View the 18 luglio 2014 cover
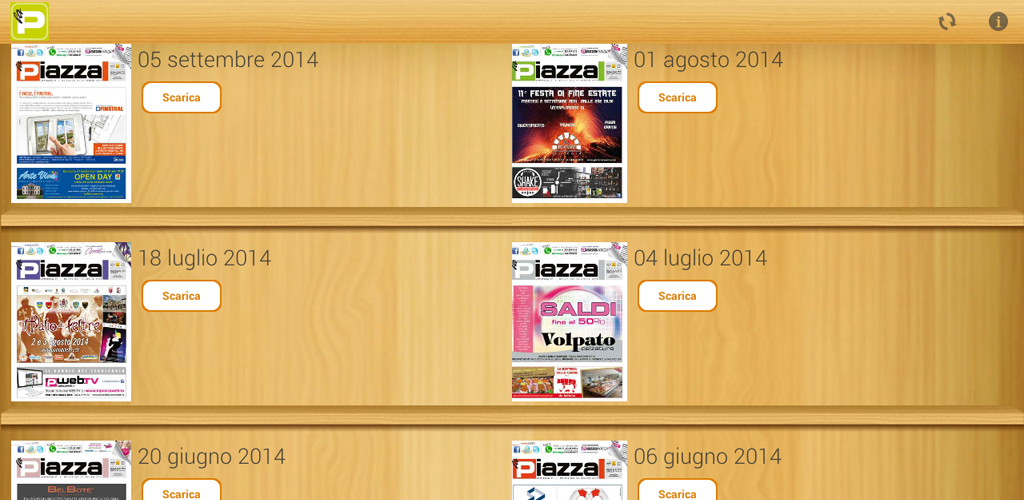Viewport: 1024px width, 500px height. [x=71, y=321]
